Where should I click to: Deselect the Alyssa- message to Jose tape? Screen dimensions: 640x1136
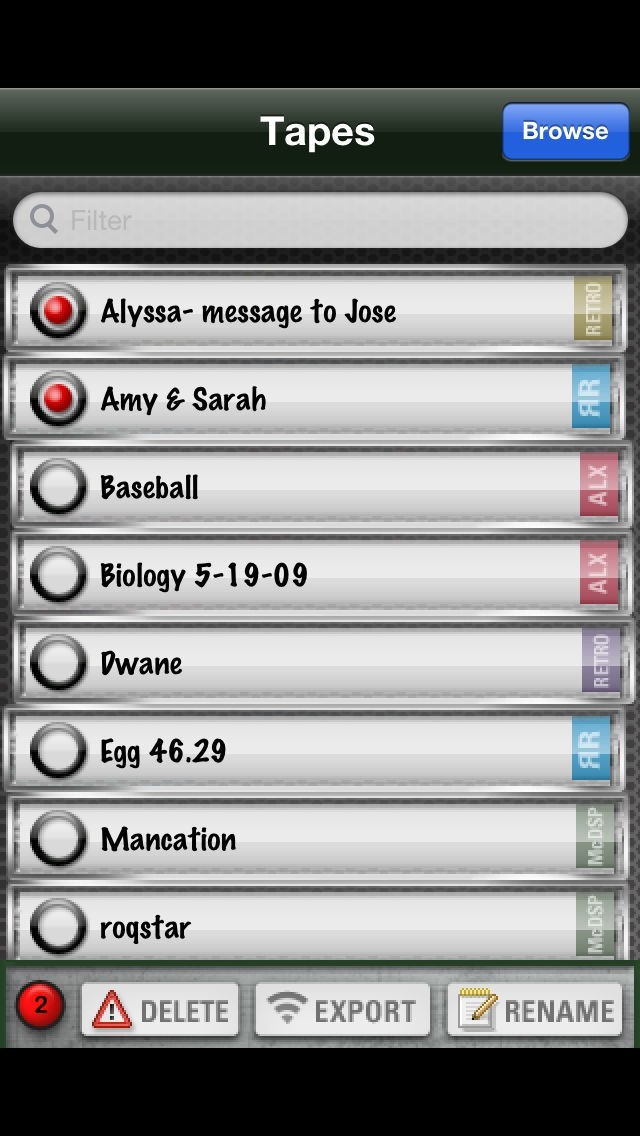pyautogui.click(x=58, y=311)
